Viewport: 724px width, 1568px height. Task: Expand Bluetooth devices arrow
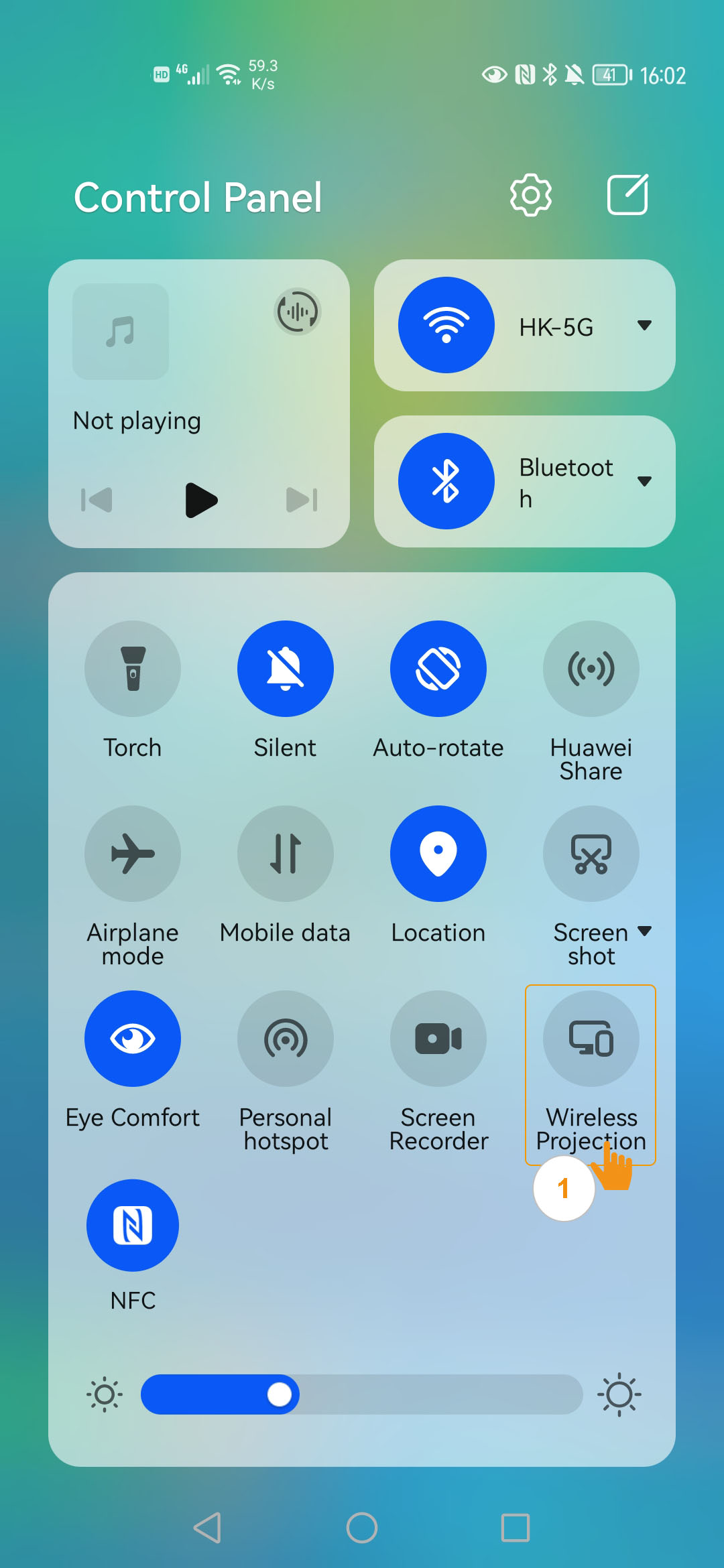644,482
